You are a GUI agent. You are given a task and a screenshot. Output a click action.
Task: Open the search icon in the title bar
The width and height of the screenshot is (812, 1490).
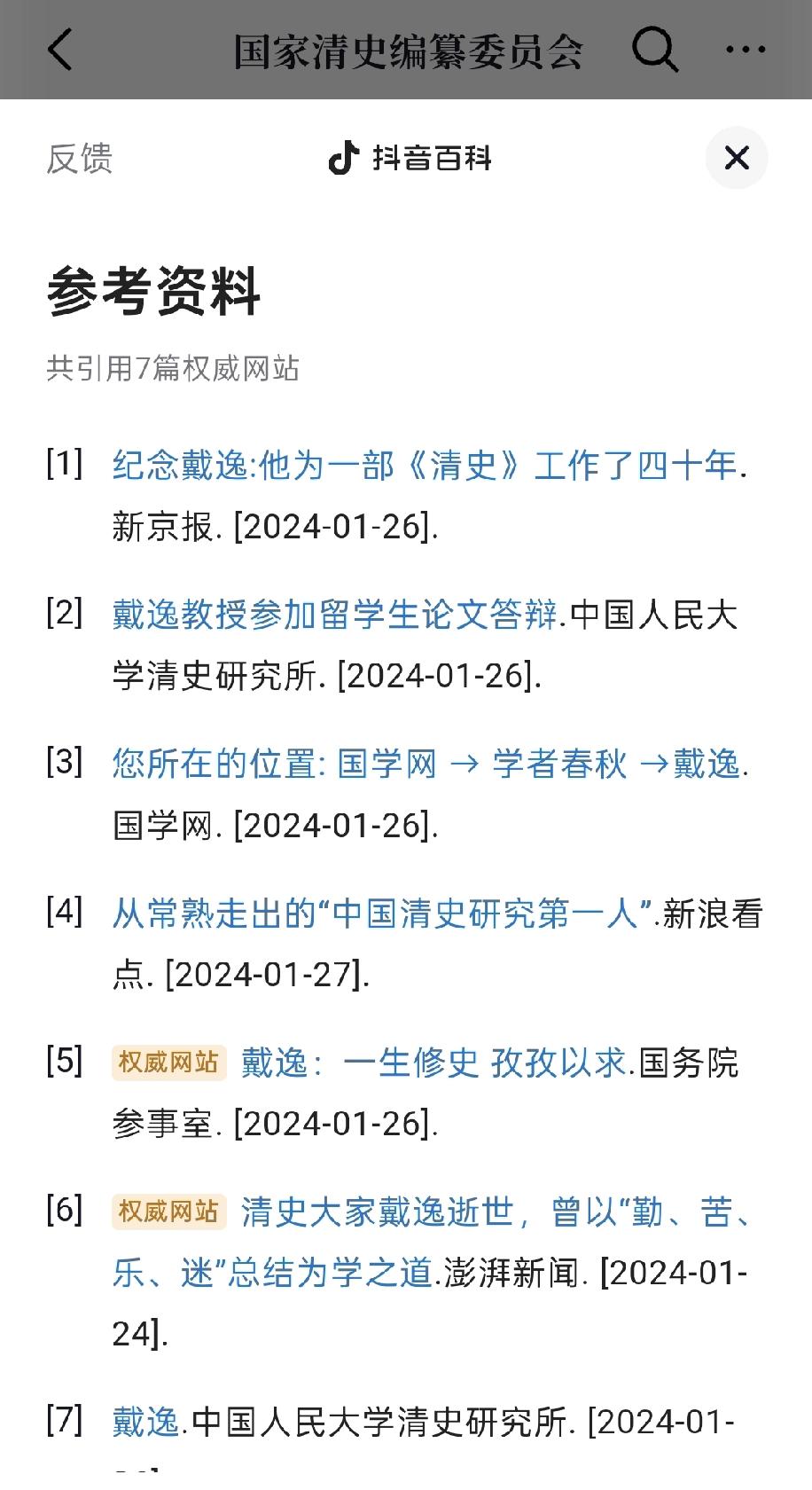[x=654, y=51]
